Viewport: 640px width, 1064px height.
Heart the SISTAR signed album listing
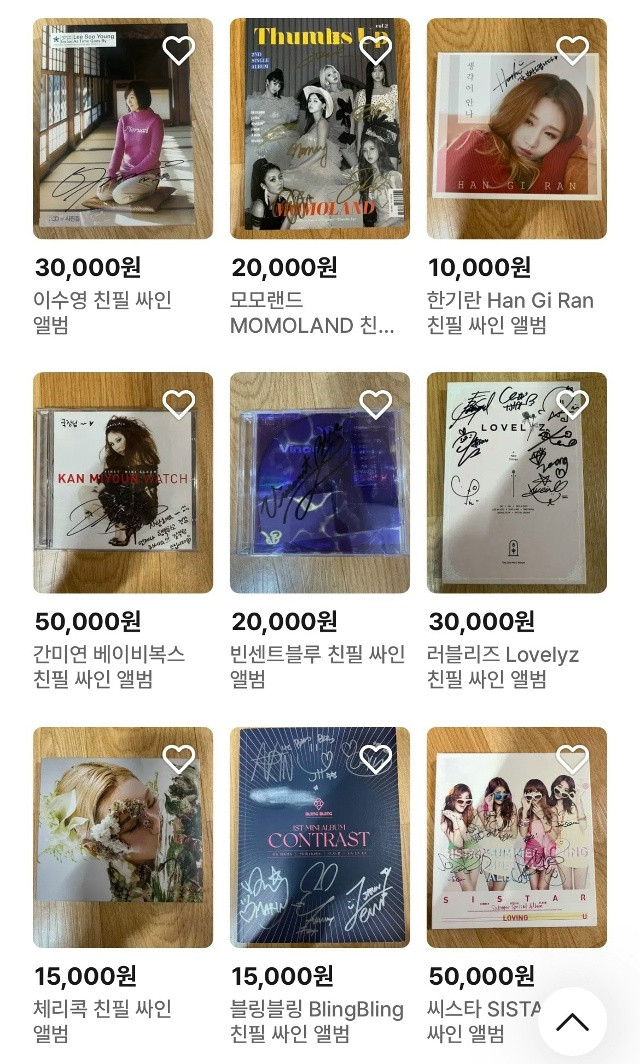(572, 759)
